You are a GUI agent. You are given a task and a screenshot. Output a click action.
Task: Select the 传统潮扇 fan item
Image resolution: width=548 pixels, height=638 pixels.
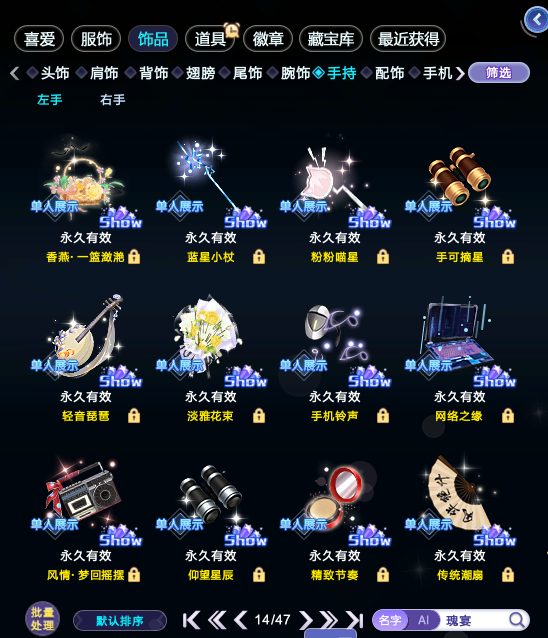click(460, 517)
